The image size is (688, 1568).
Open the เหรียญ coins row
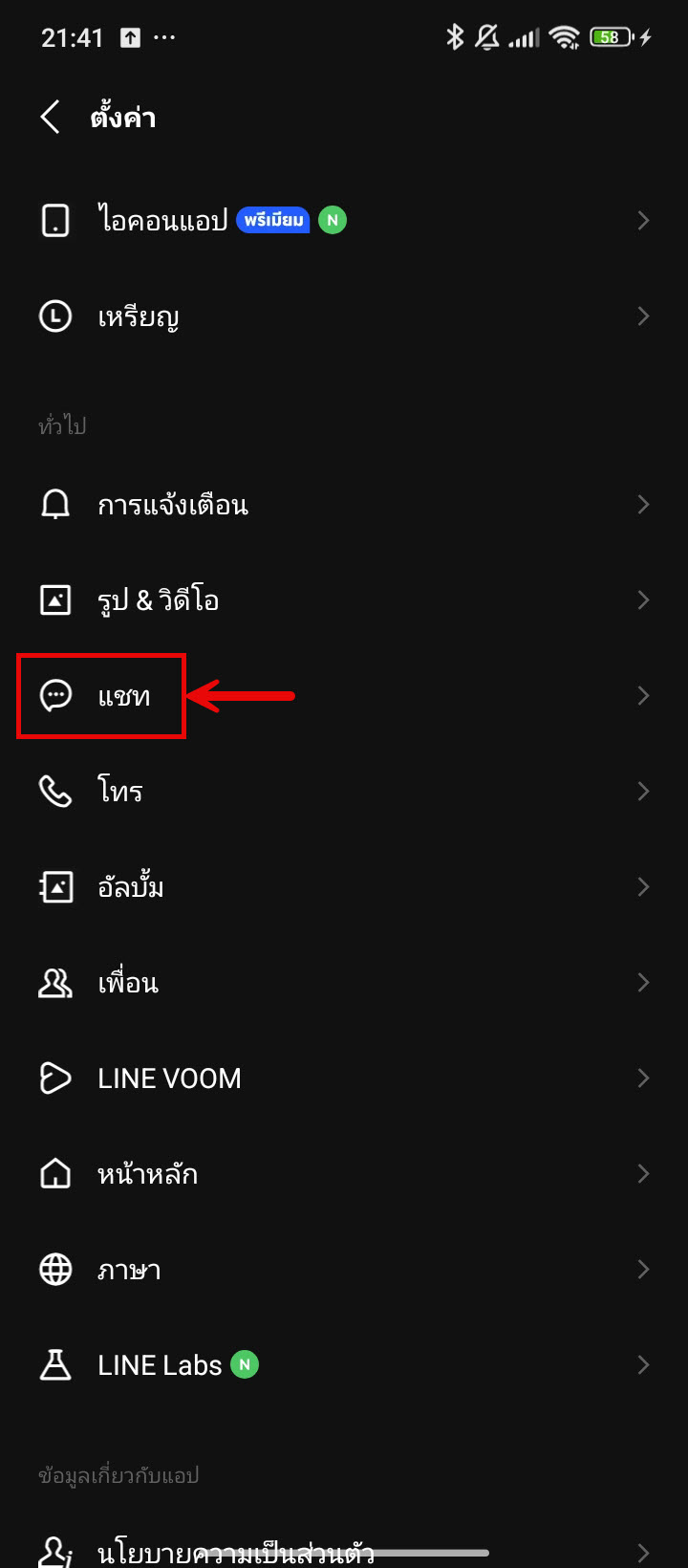[344, 316]
